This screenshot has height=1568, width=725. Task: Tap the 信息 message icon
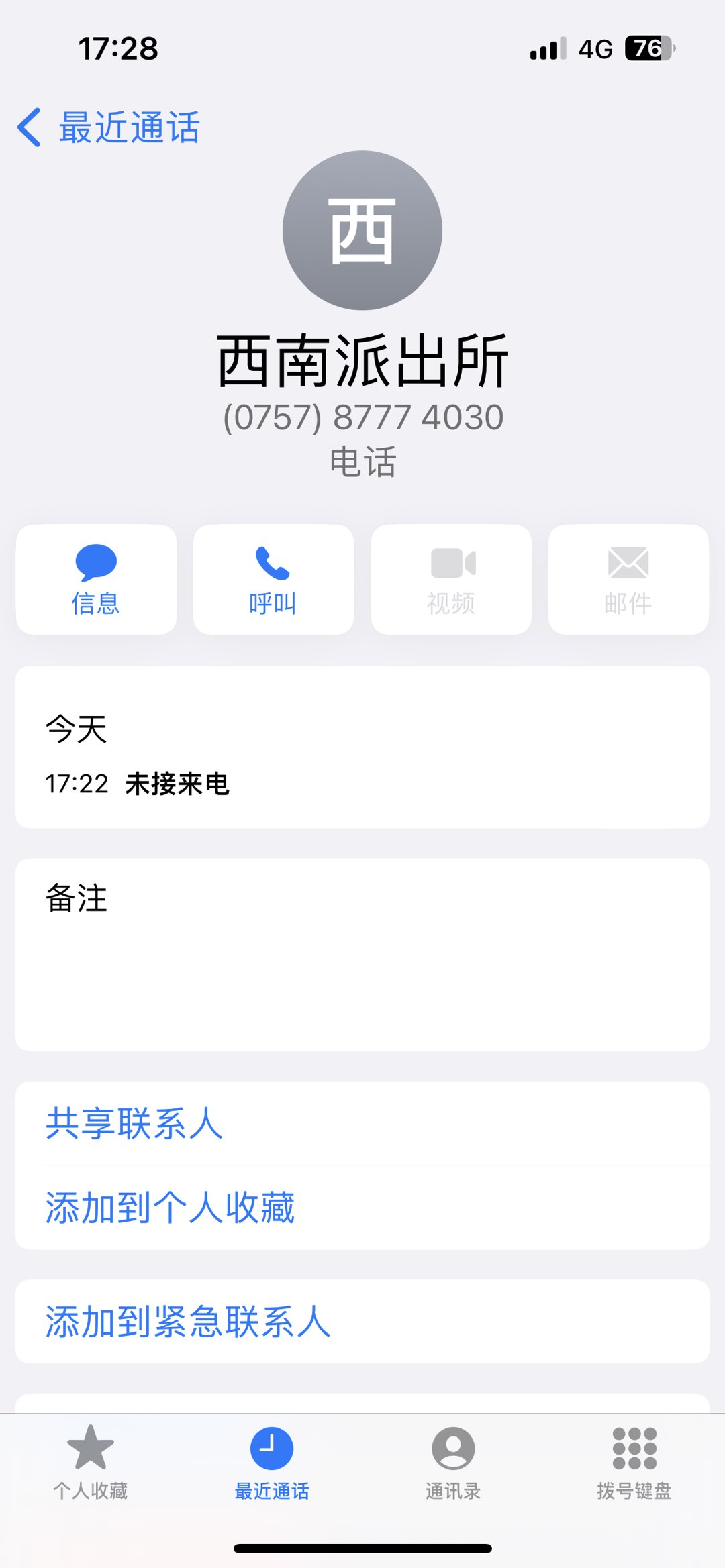[95, 578]
